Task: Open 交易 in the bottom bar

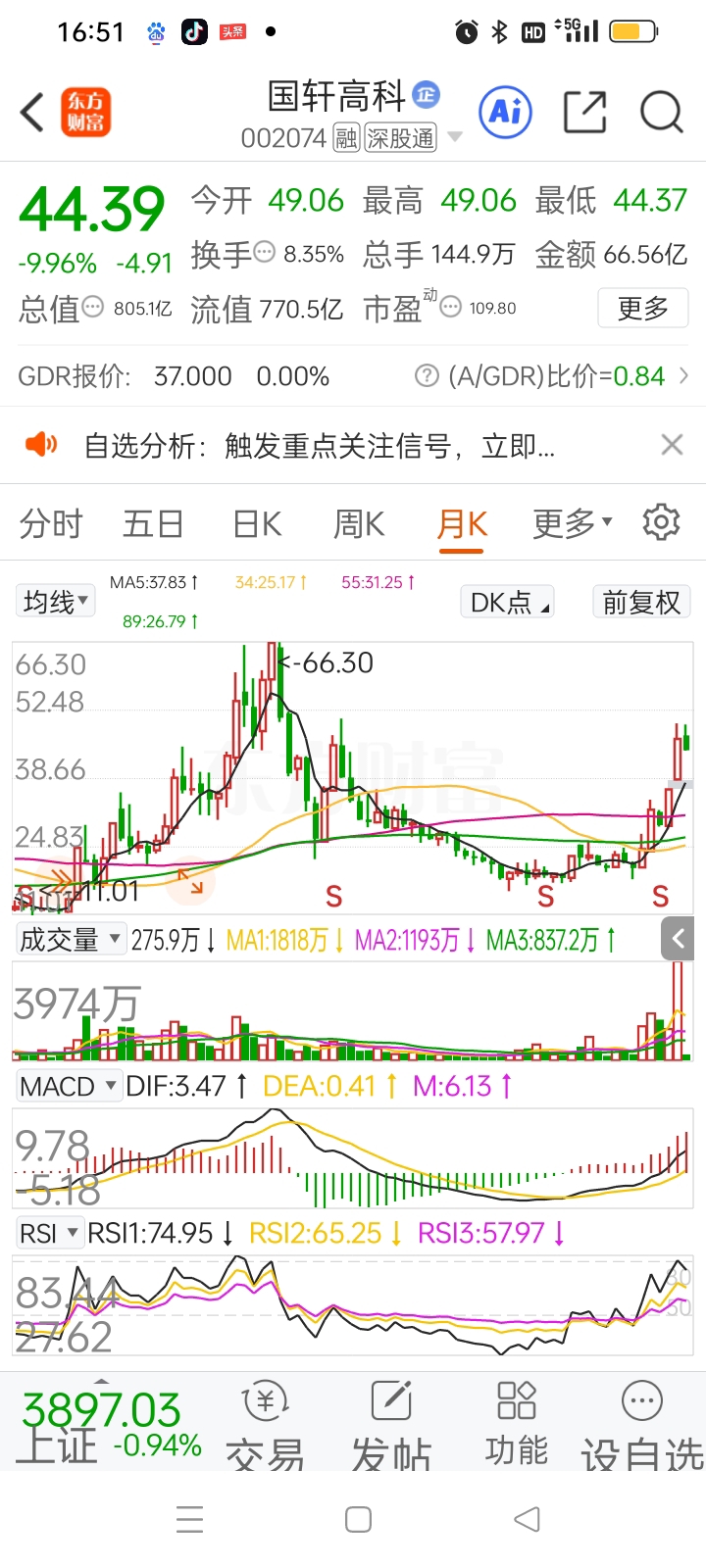Action: (265, 1425)
